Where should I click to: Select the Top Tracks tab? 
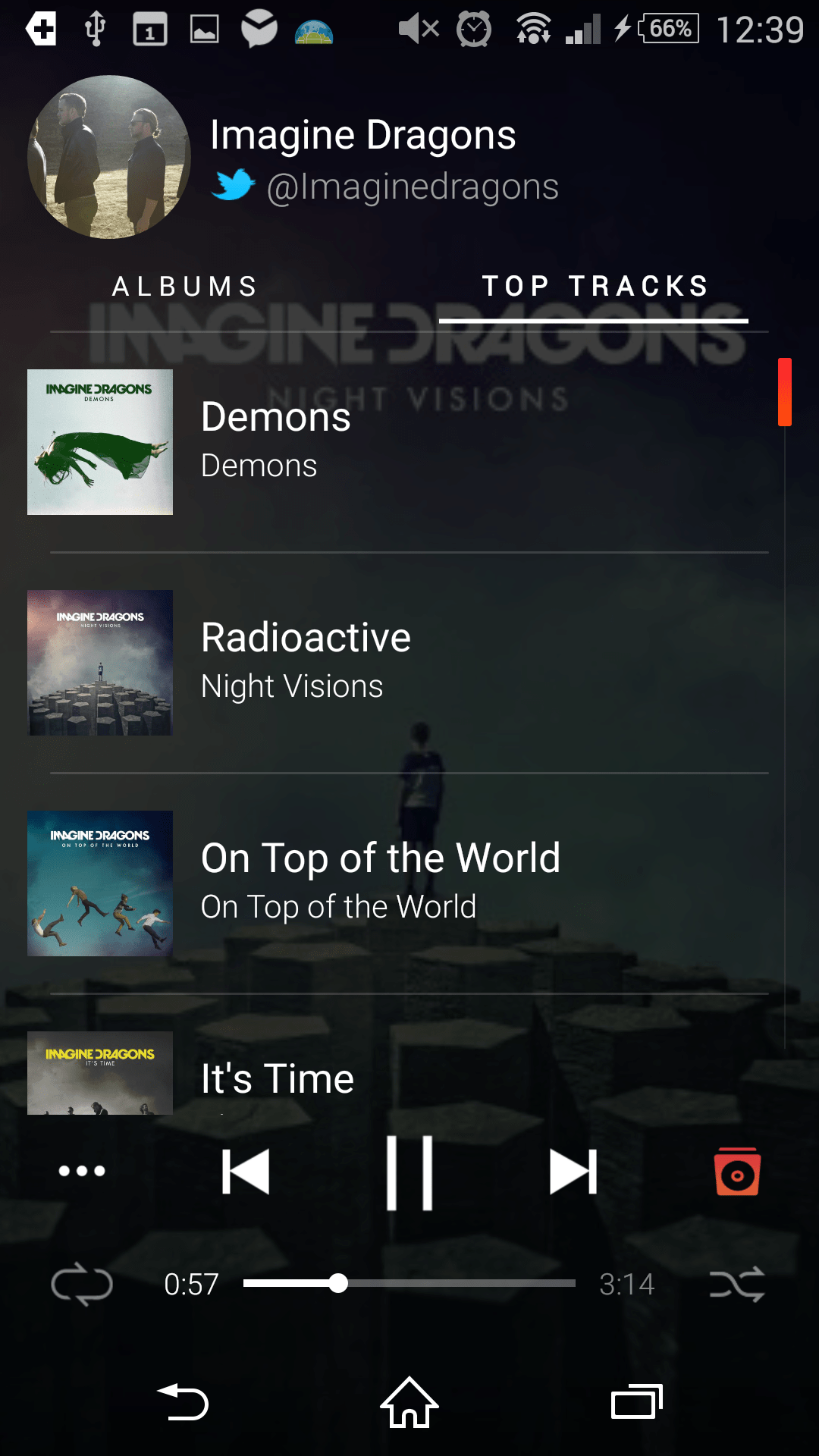click(x=595, y=287)
